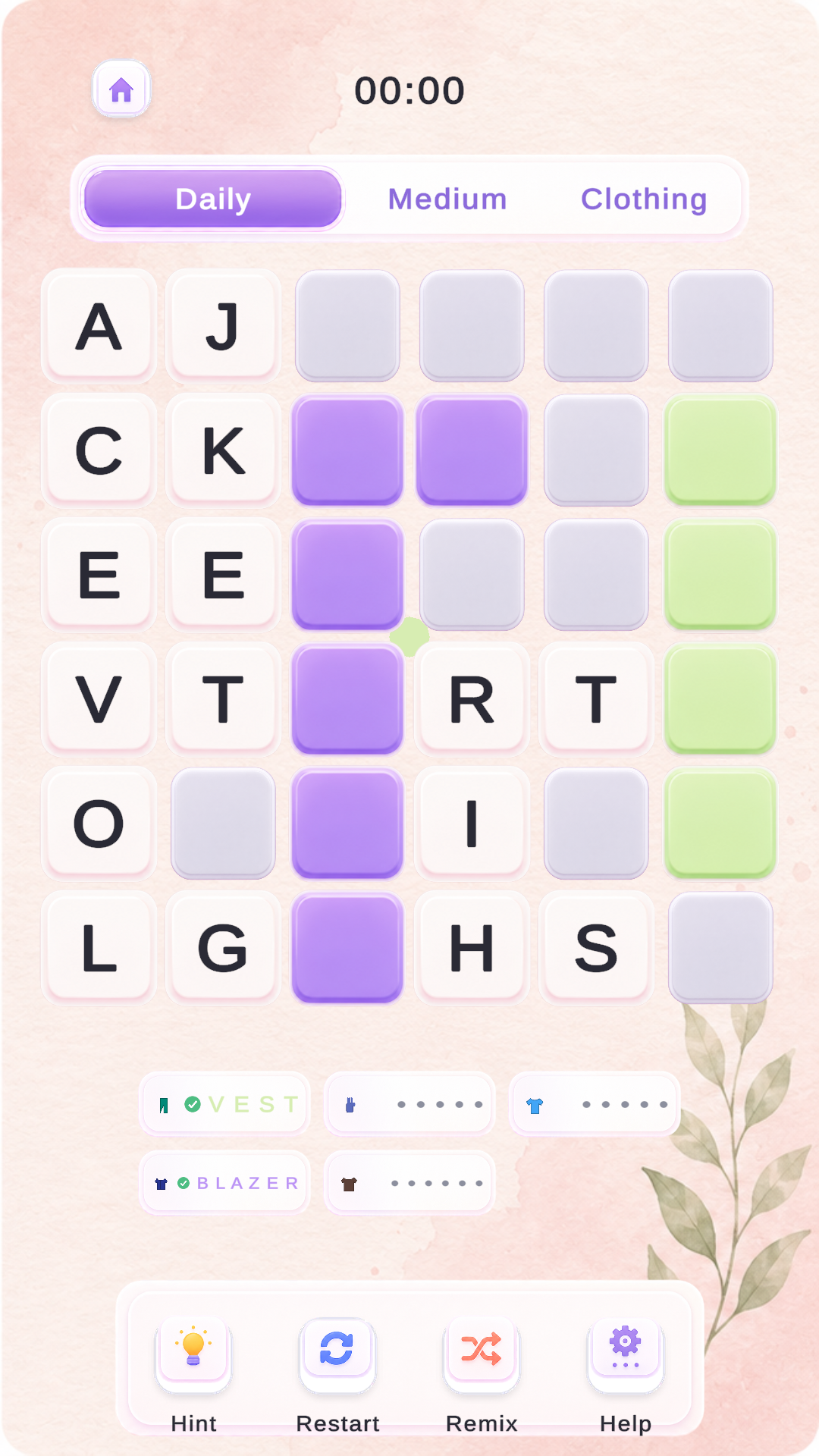Select the letter S tile

[x=596, y=948]
